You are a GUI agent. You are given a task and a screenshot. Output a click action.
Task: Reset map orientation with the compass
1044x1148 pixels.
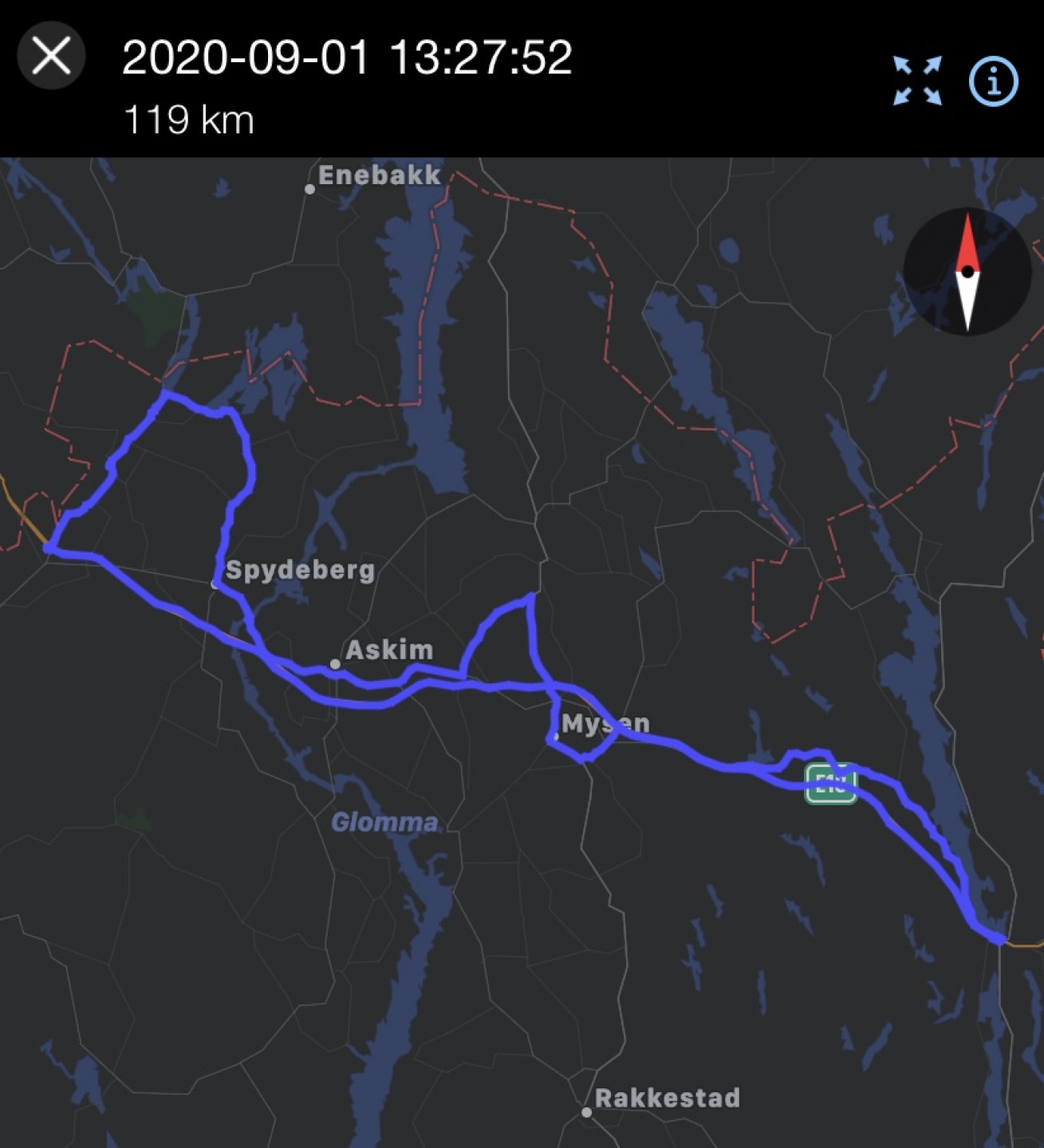coord(967,272)
